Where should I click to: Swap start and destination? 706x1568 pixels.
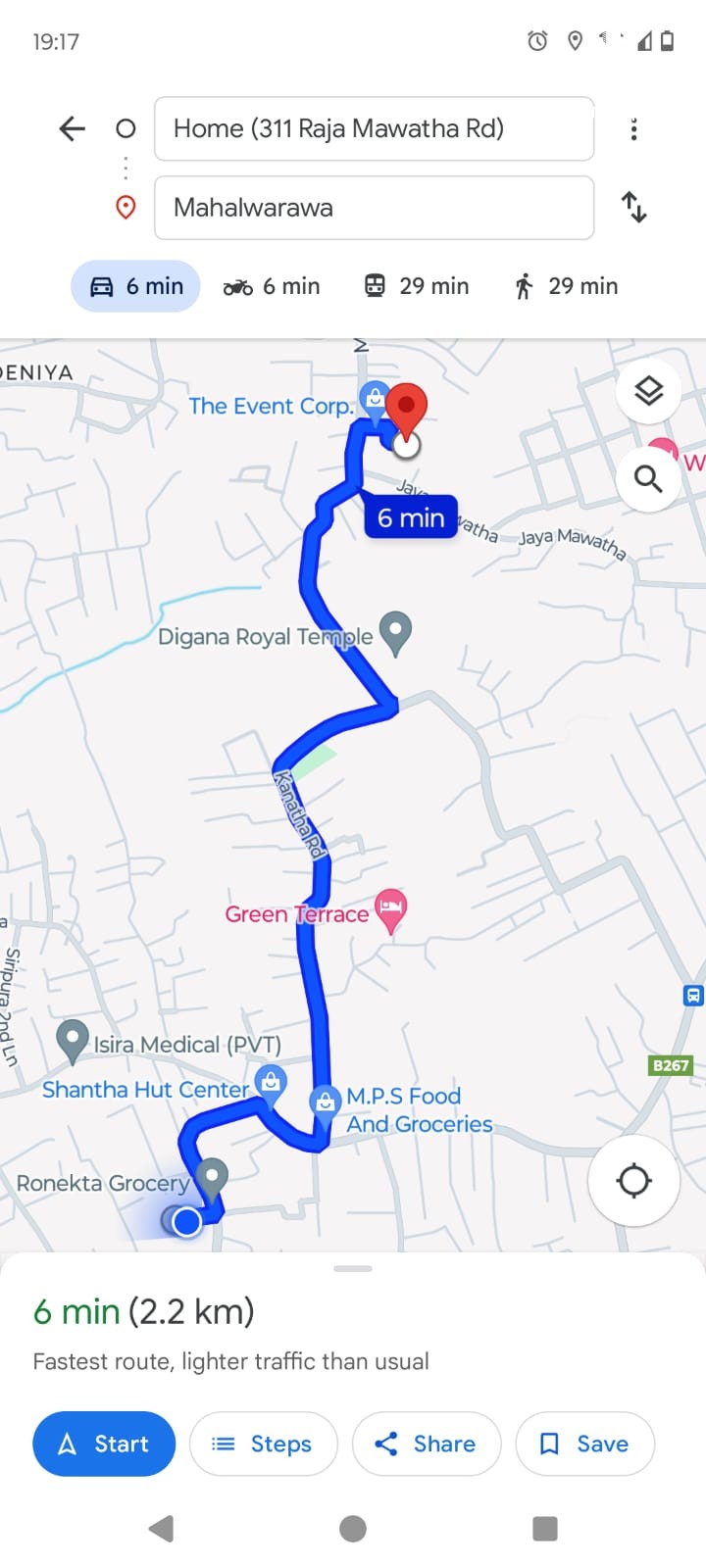(x=633, y=208)
